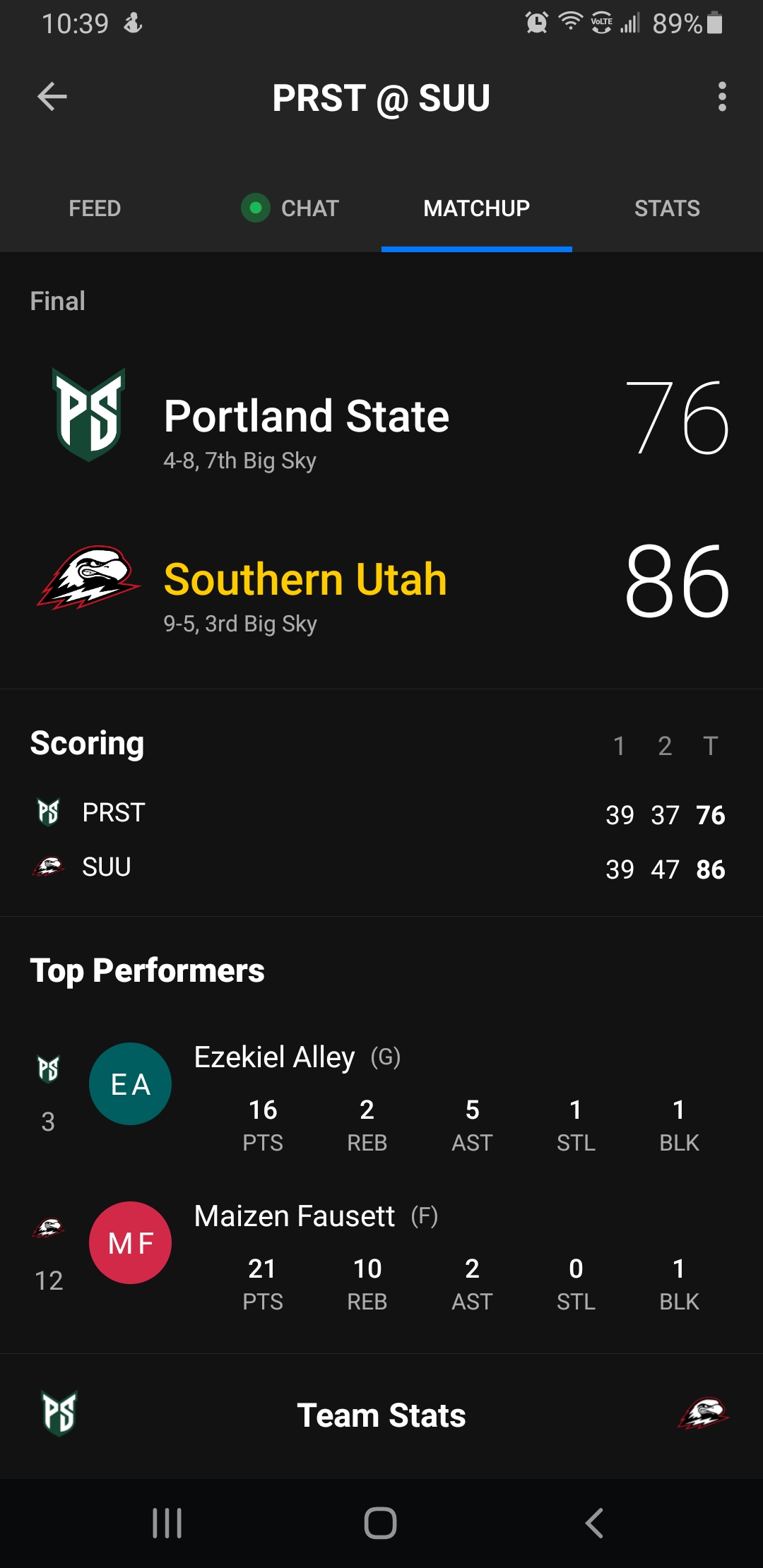This screenshot has width=763, height=1568.
Task: Open the system recent apps view
Action: [x=167, y=1523]
